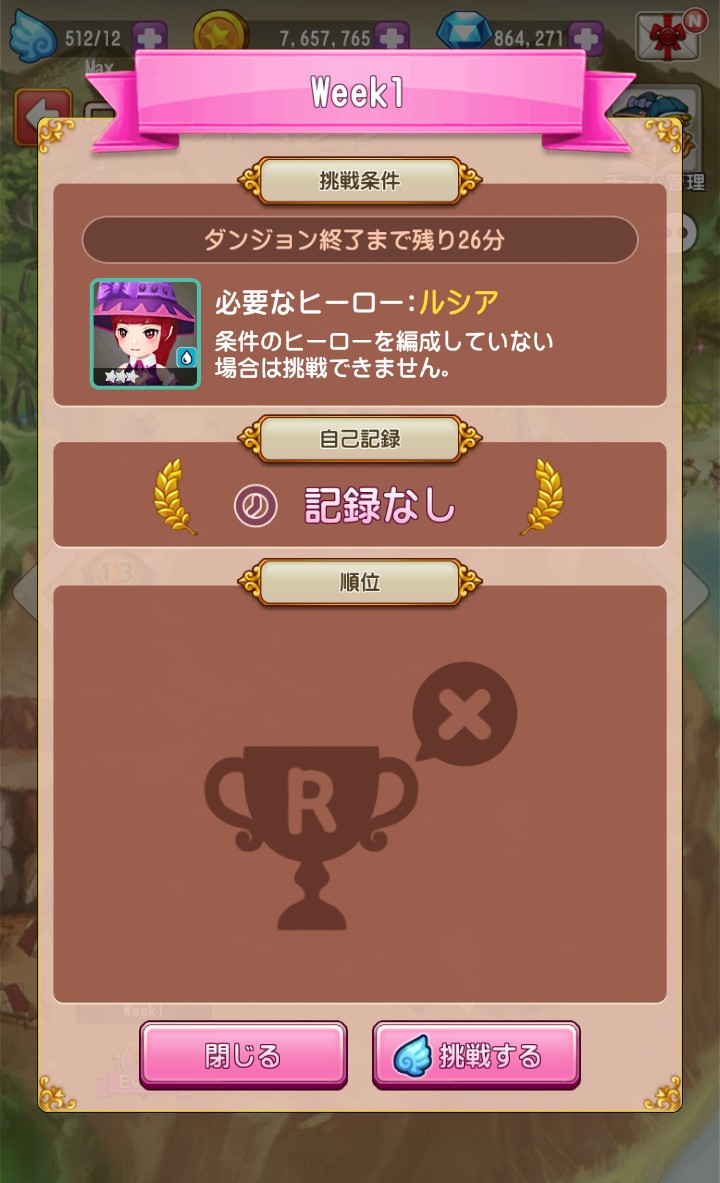Add blue gems with the plus button
Image resolution: width=720 pixels, height=1183 pixels.
(586, 38)
